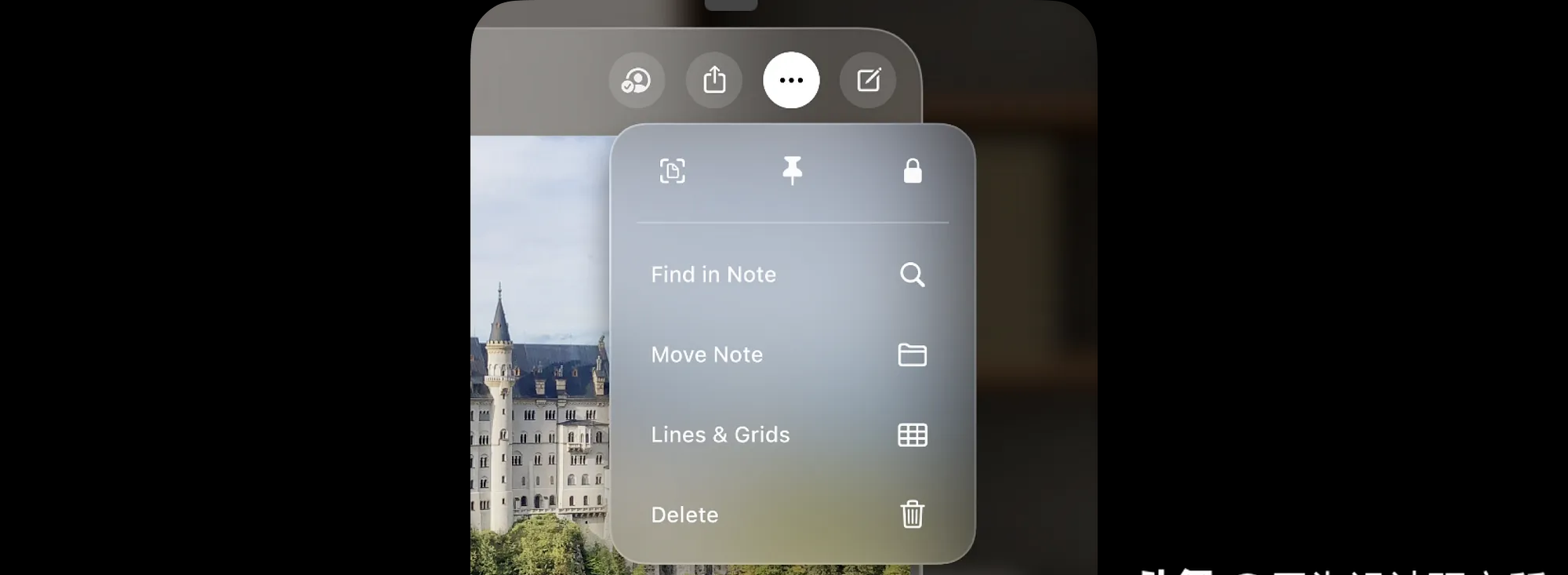Lock this note

click(913, 171)
